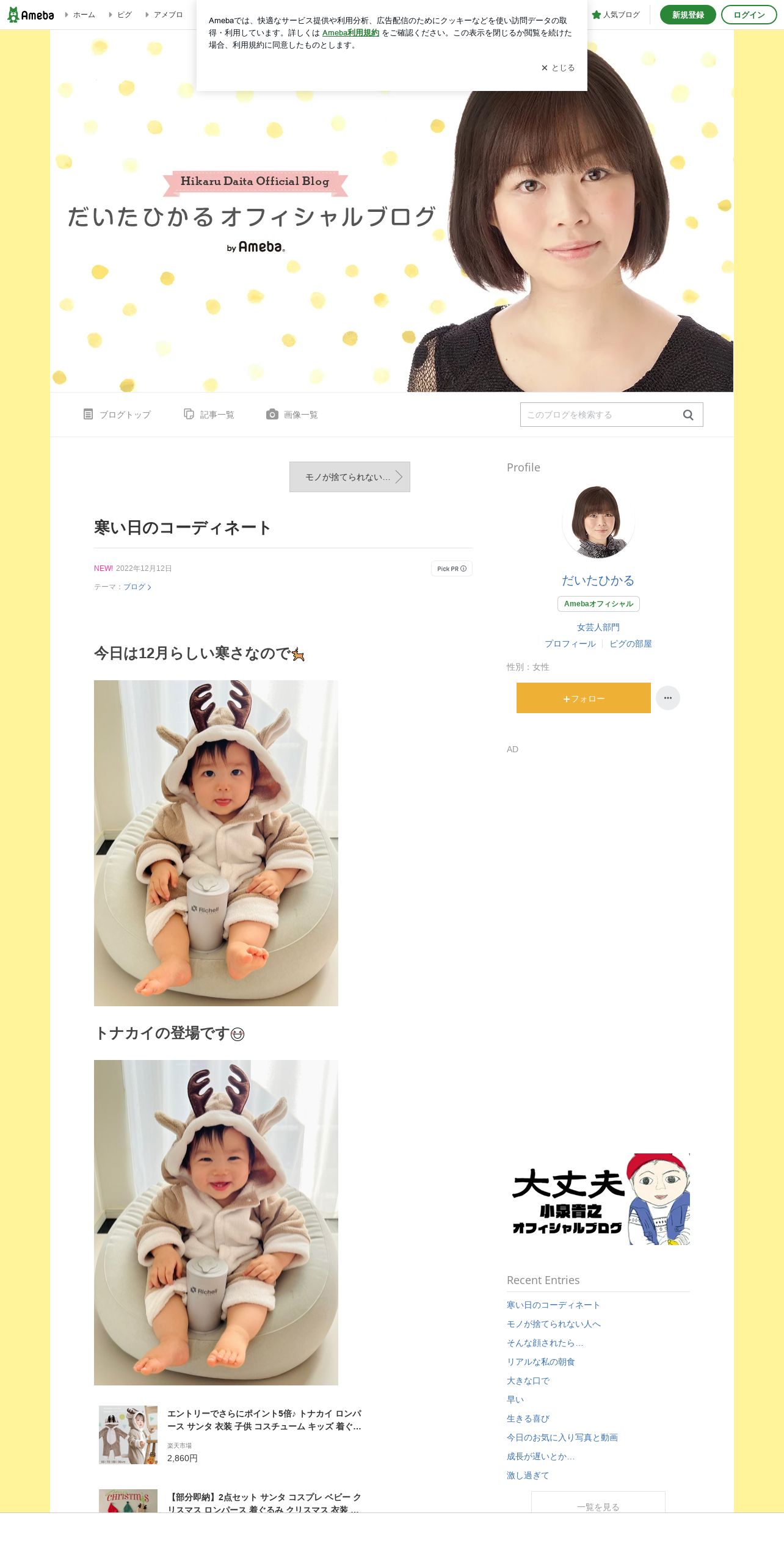Tap the 新規登録 button
The width and height of the screenshot is (784, 1568).
pos(688,15)
